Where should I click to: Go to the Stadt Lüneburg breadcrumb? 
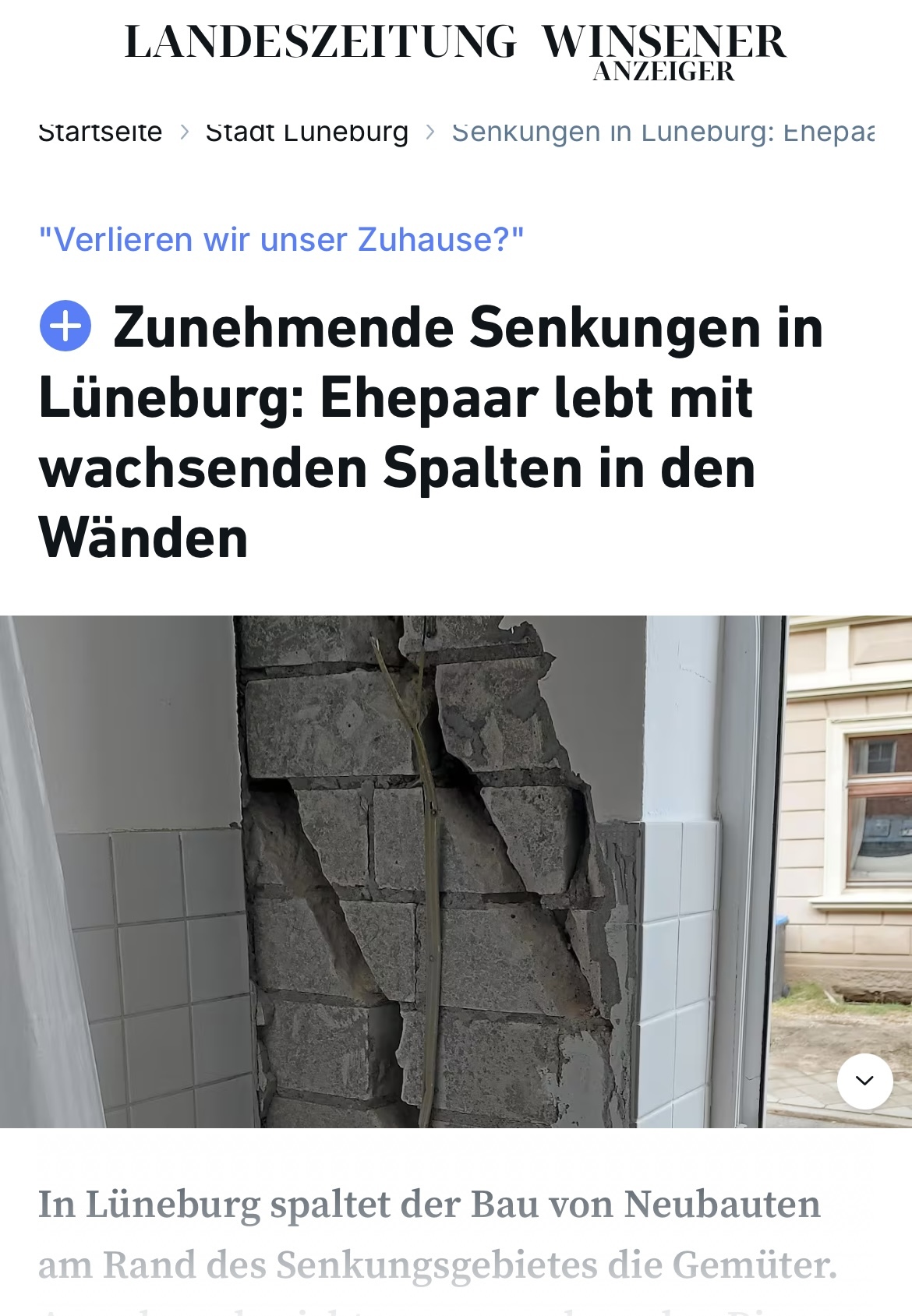[306, 132]
